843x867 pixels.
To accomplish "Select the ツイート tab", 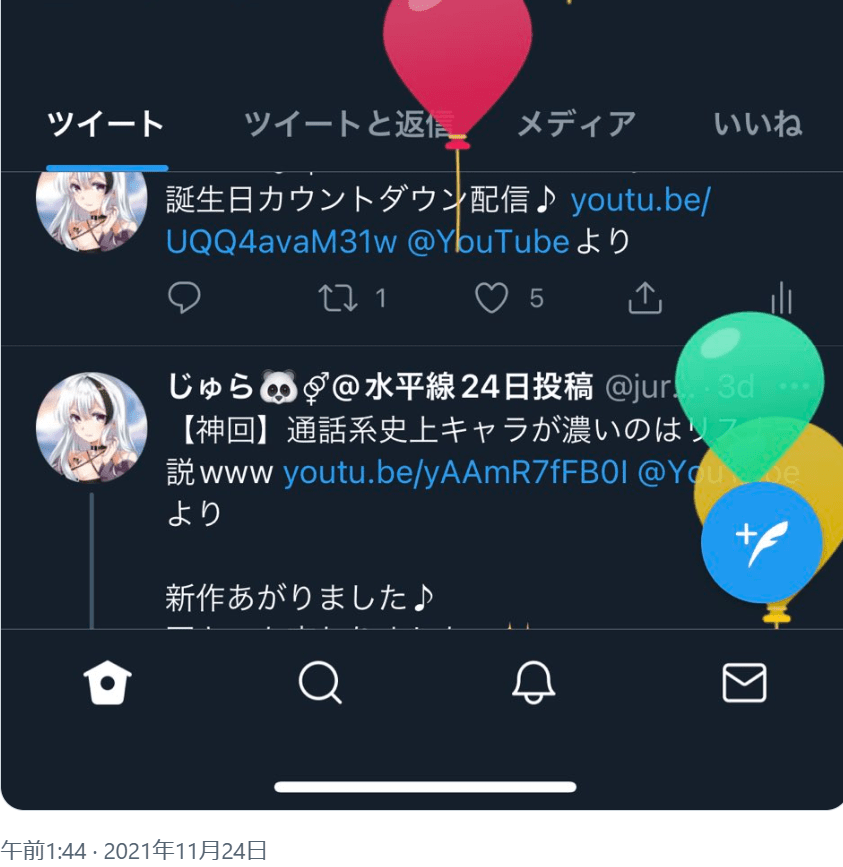I will tap(106, 125).
